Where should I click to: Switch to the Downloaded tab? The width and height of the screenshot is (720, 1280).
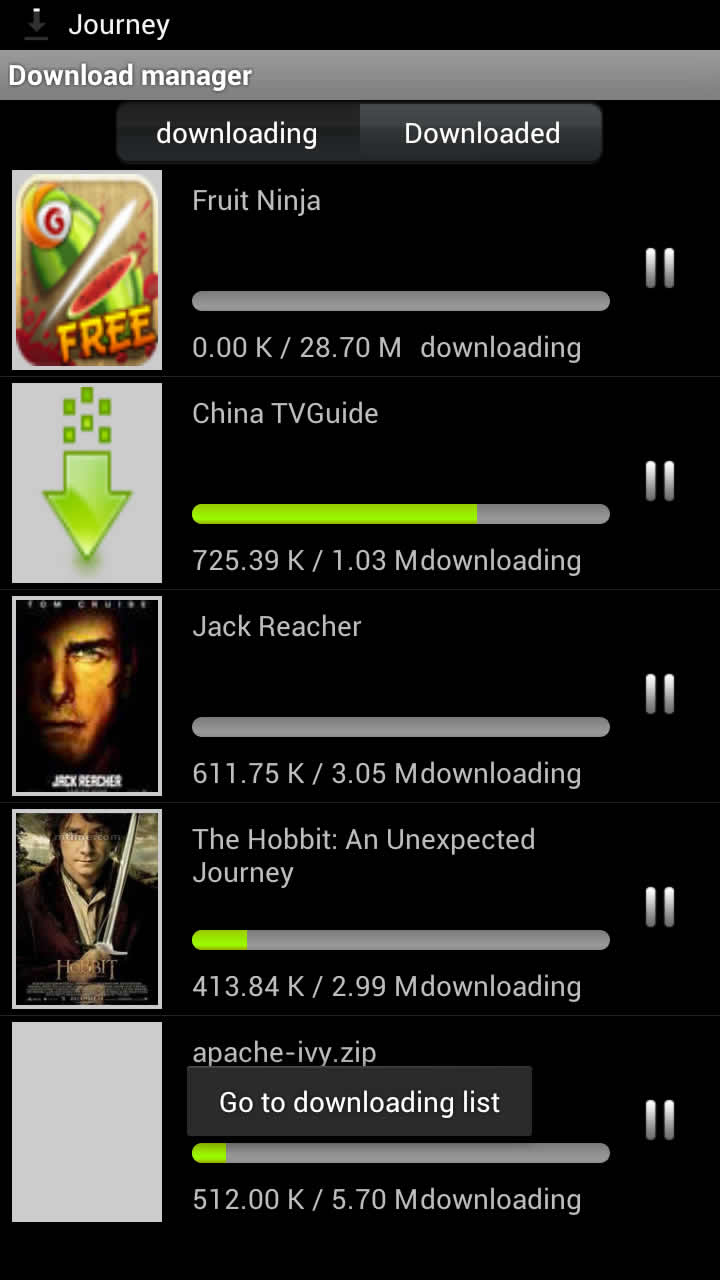tap(481, 133)
